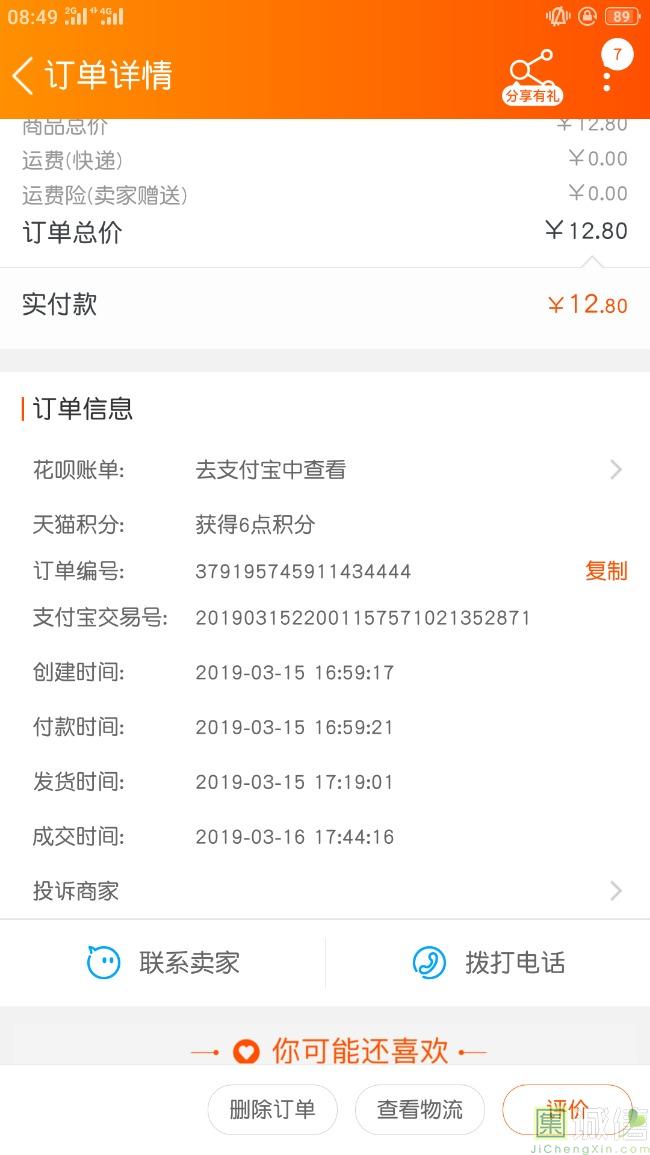This screenshot has width=650, height=1155.
Task: Tap the 删除订单 button
Action: pos(272,1109)
